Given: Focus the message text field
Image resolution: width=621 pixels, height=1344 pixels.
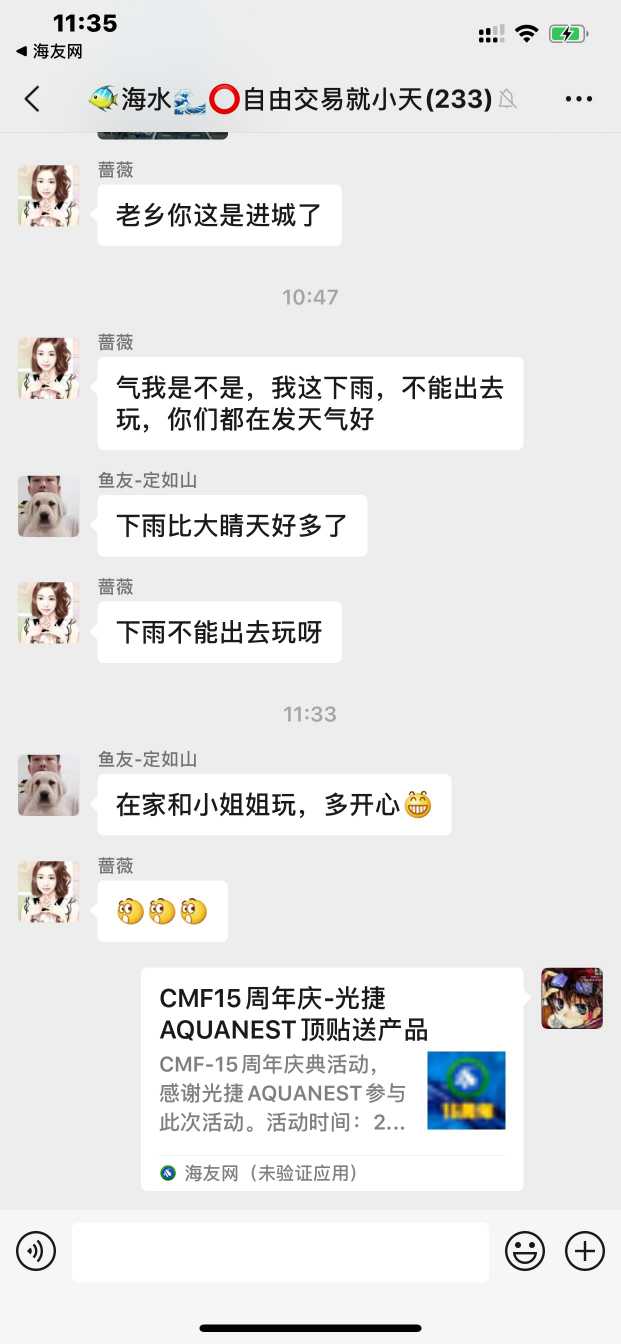Looking at the screenshot, I should [x=280, y=1251].
